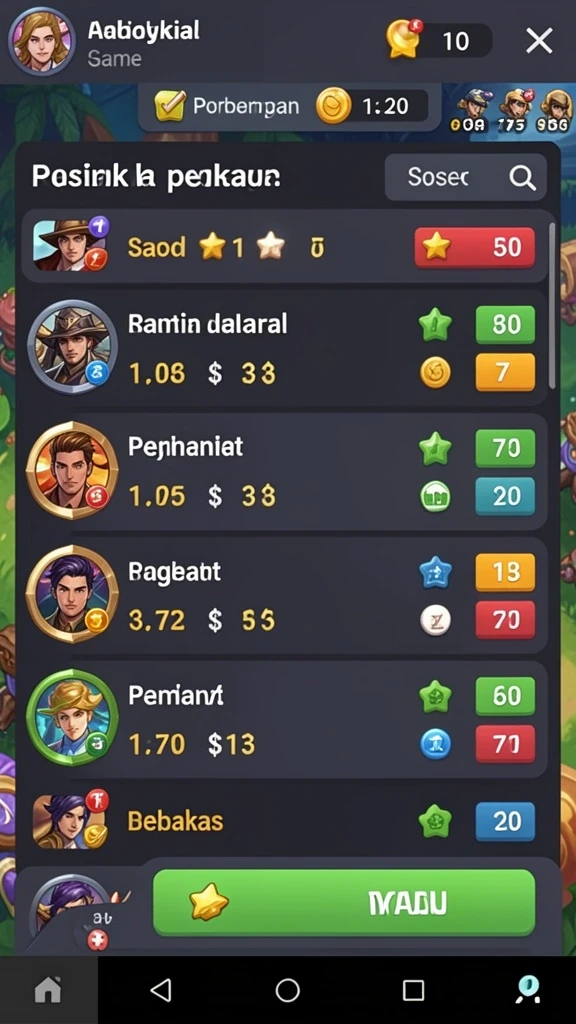The width and height of the screenshot is (576, 1024).
Task: Open the Aaboykial profile avatar
Action: [42, 41]
